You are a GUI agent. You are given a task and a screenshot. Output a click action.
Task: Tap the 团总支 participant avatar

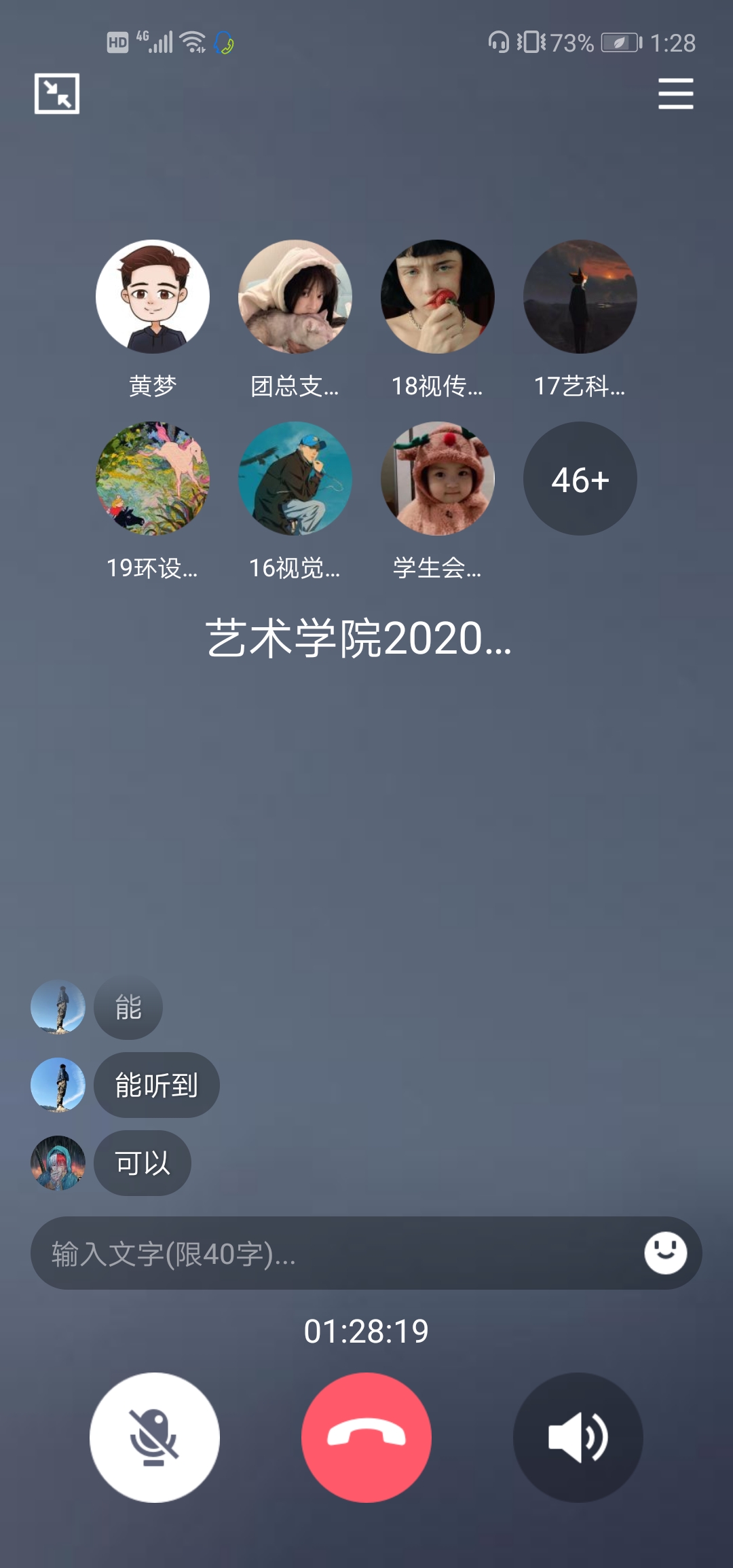point(295,297)
